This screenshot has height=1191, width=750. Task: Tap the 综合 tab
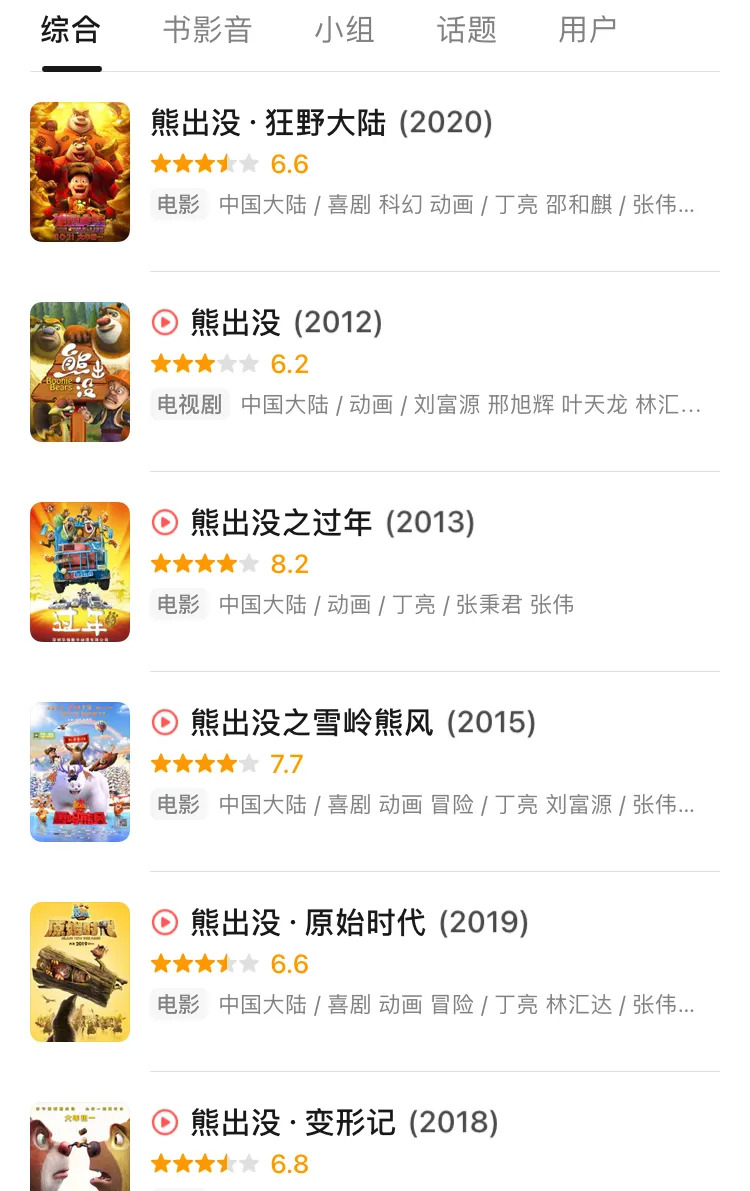[x=71, y=30]
